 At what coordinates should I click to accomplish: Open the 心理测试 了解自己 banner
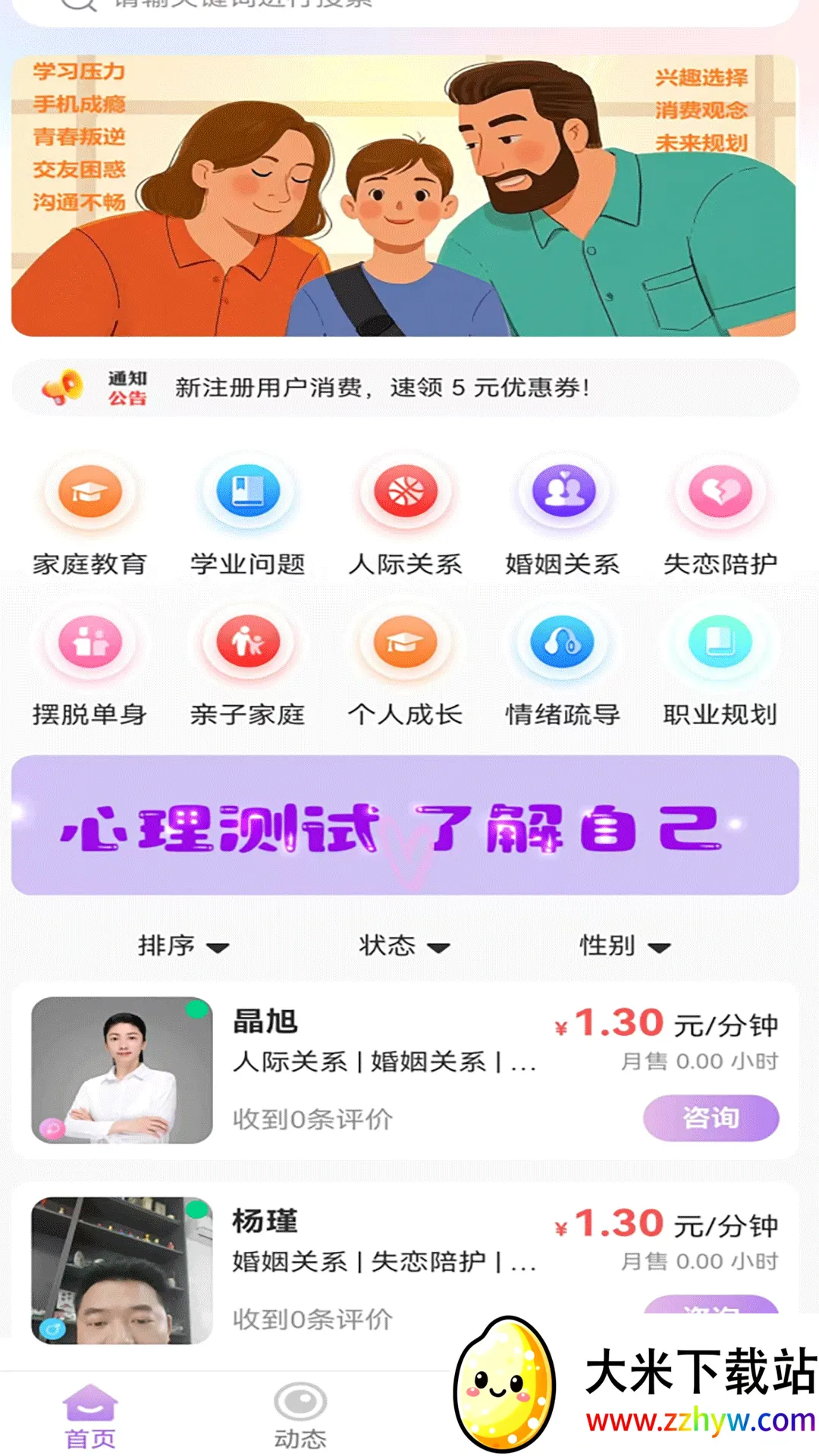[405, 825]
